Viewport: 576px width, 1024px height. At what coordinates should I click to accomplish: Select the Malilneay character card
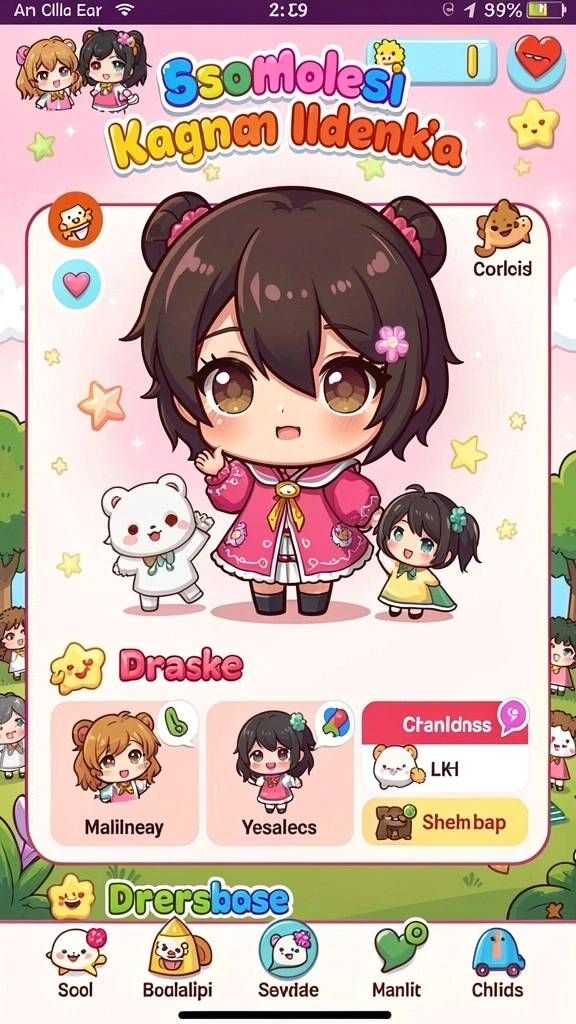pyautogui.click(x=124, y=773)
